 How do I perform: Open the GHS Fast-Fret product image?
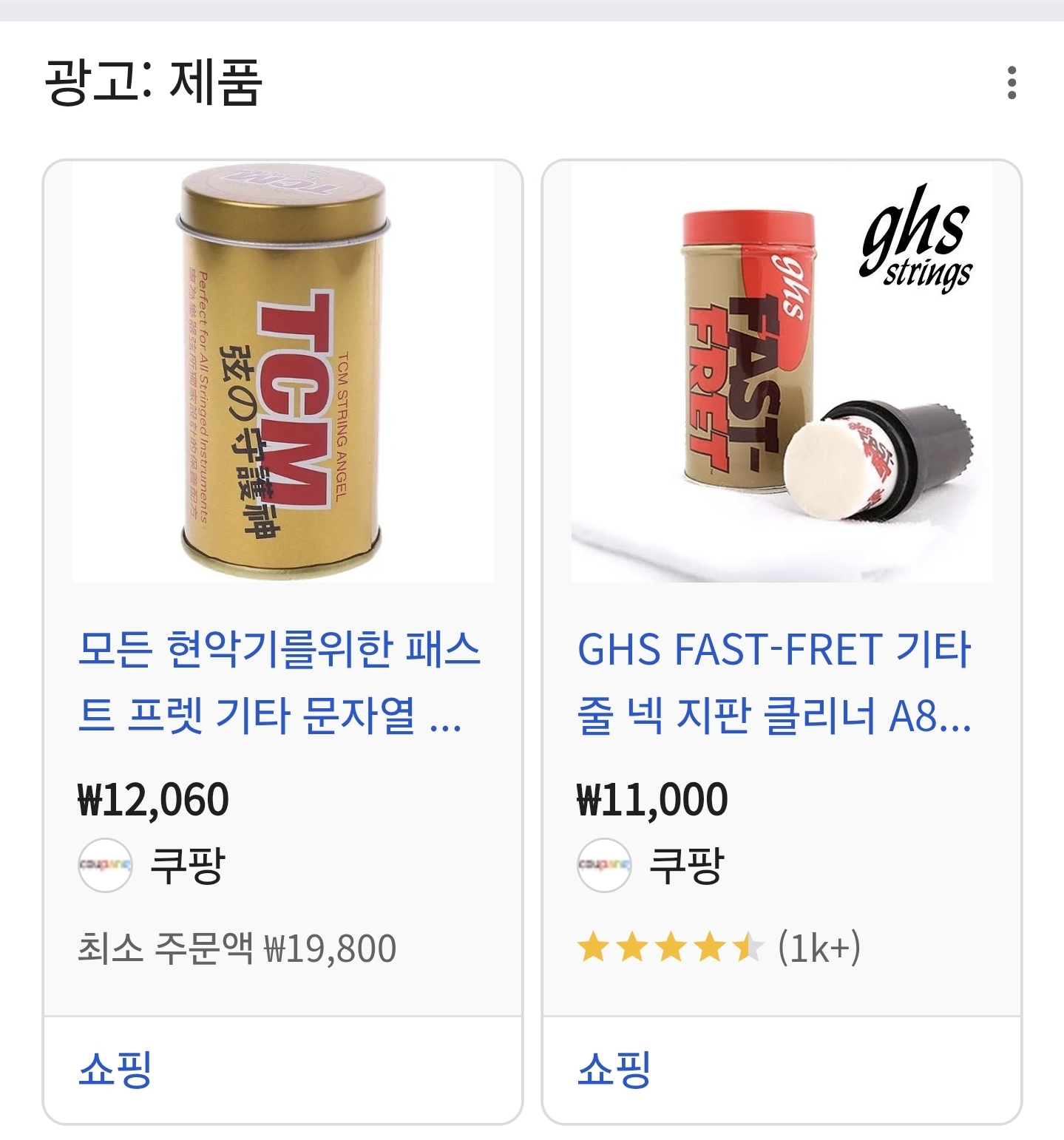coord(782,372)
